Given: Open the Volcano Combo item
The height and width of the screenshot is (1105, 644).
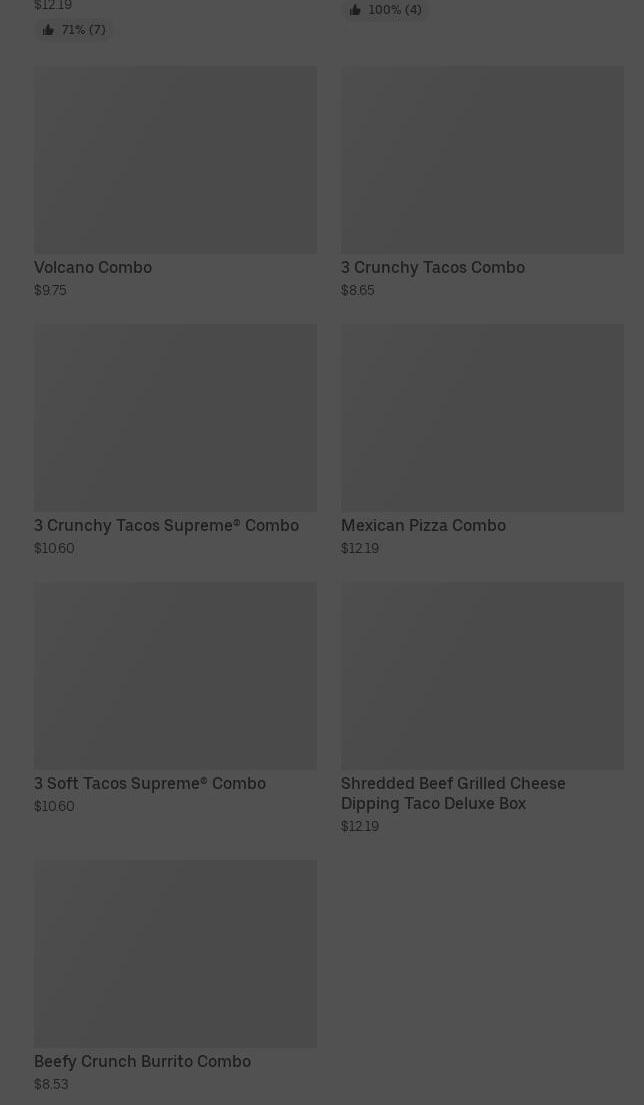Looking at the screenshot, I should coord(175,160).
